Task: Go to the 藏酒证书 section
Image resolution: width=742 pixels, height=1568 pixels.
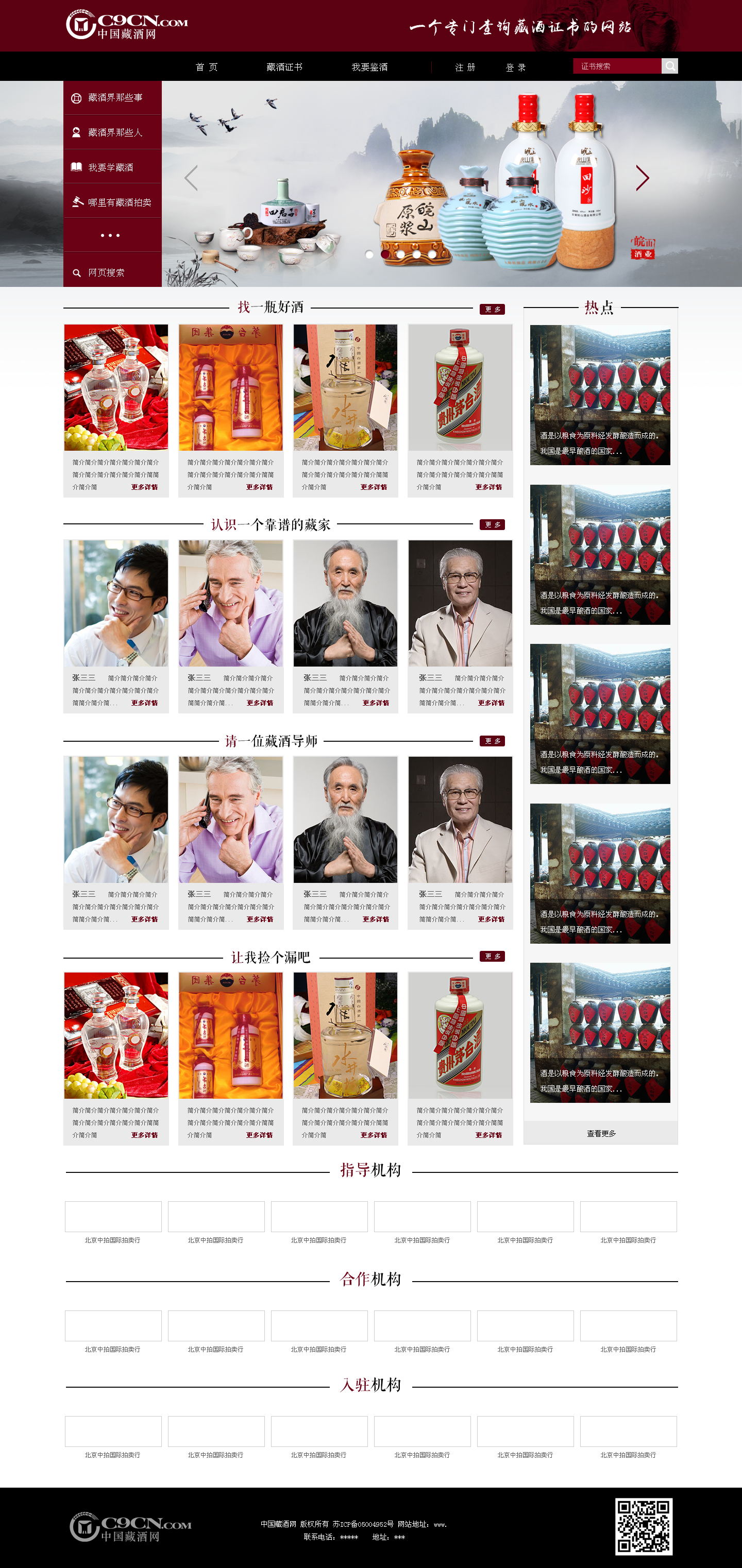Action: (284, 67)
